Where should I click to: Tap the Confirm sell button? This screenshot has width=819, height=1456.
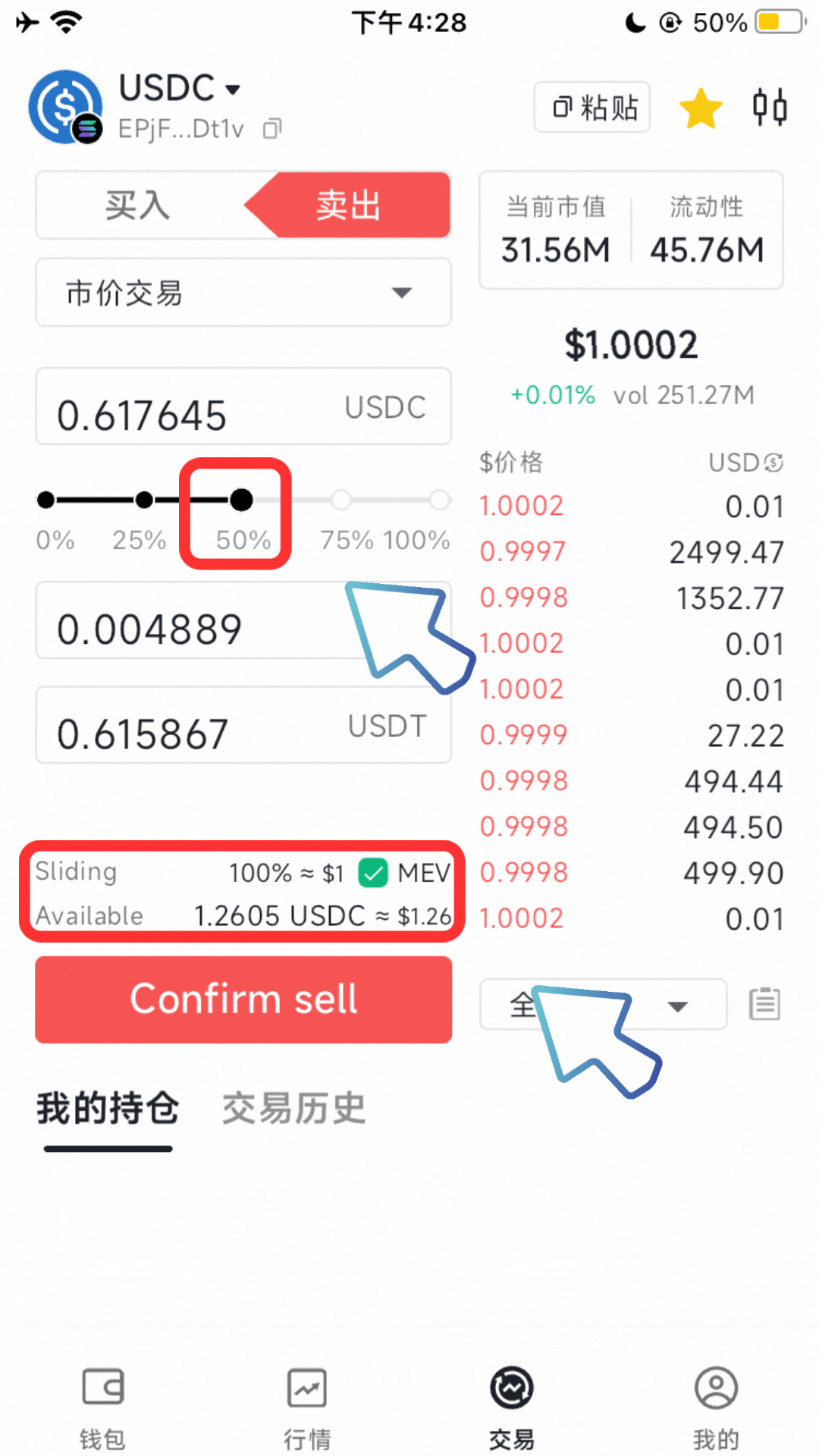(243, 999)
